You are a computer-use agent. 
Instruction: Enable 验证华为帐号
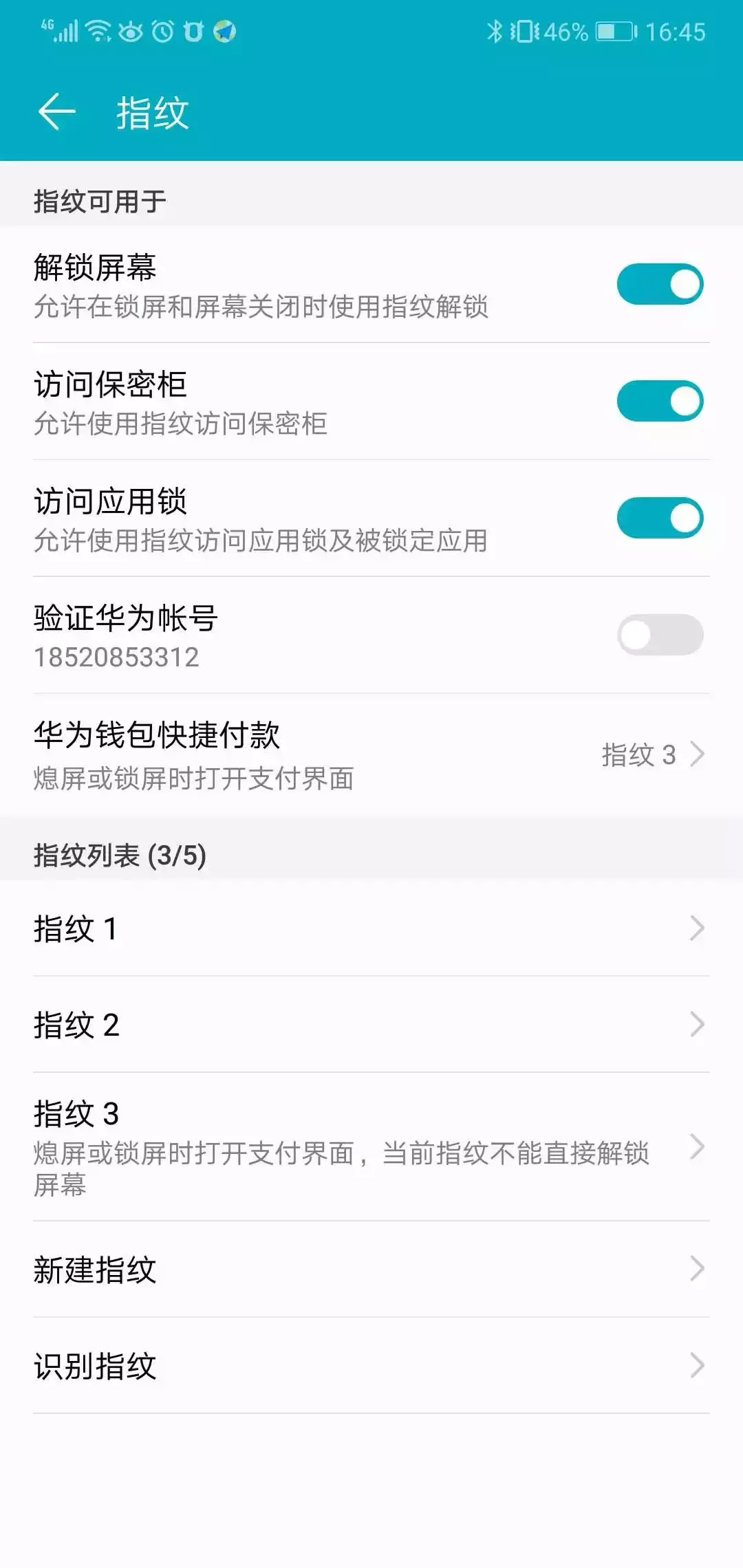pos(660,635)
